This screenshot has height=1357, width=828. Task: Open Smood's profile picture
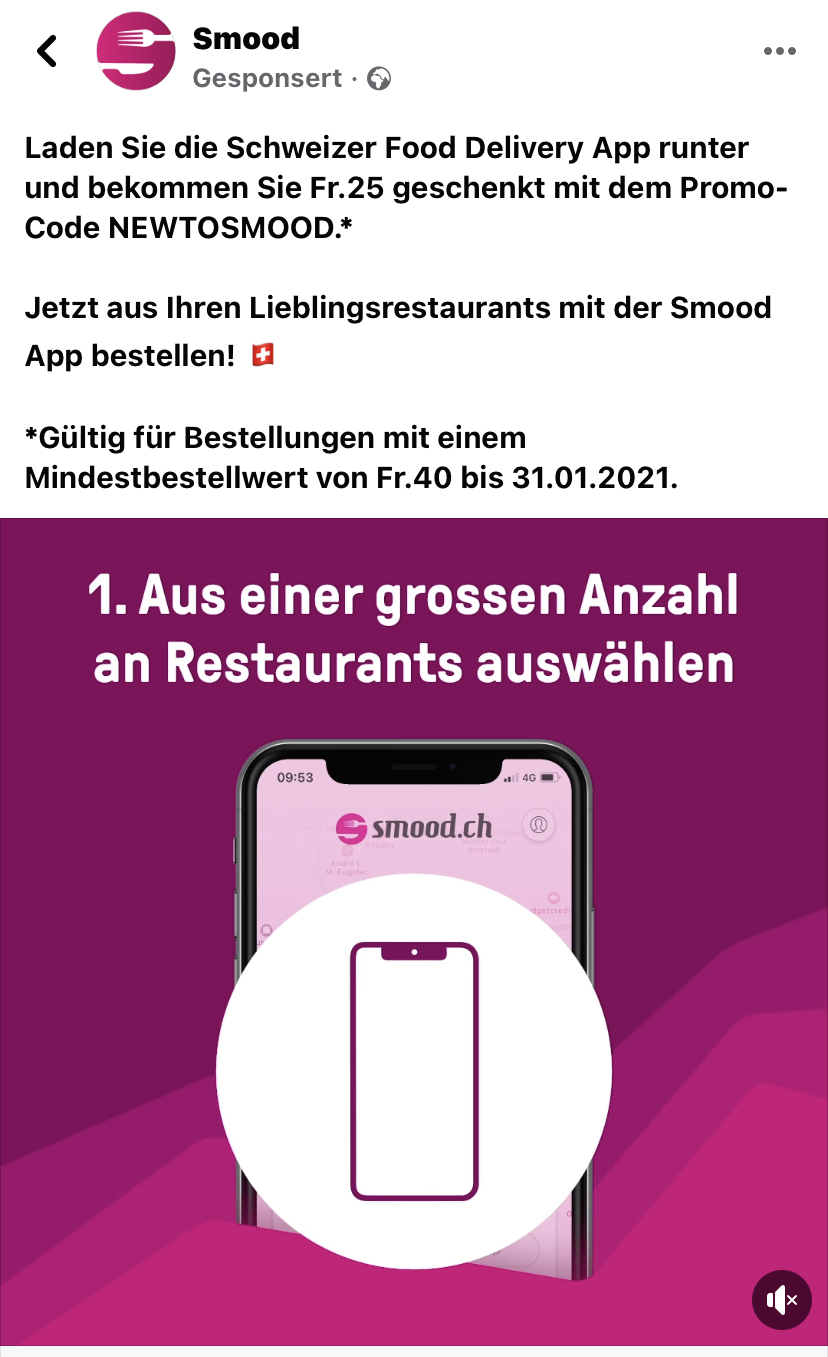pyautogui.click(x=135, y=51)
